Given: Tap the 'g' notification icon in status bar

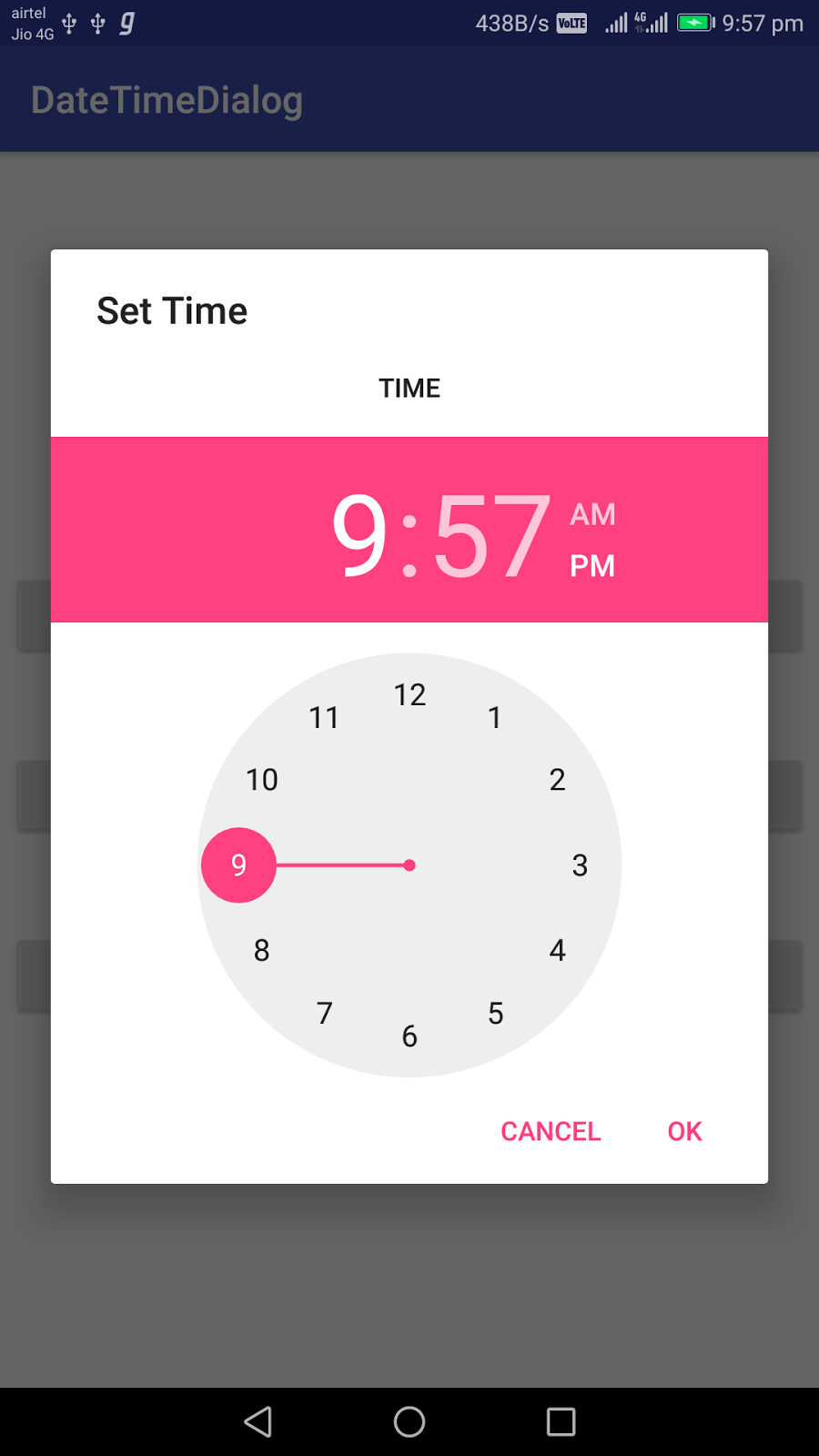Looking at the screenshot, I should 126,23.
